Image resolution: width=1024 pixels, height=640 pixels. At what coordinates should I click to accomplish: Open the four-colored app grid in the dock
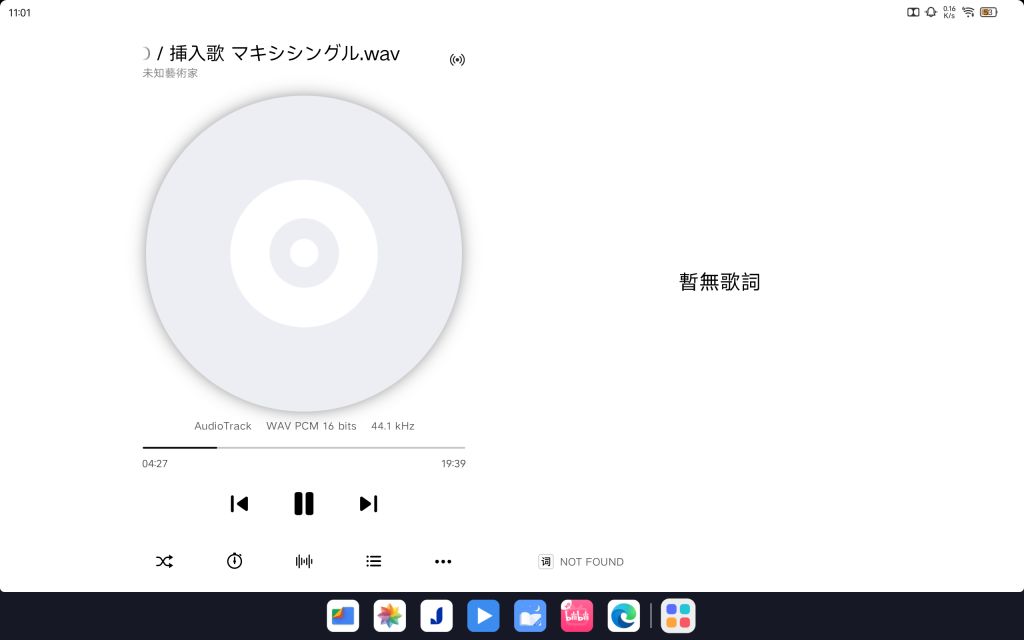(x=678, y=616)
